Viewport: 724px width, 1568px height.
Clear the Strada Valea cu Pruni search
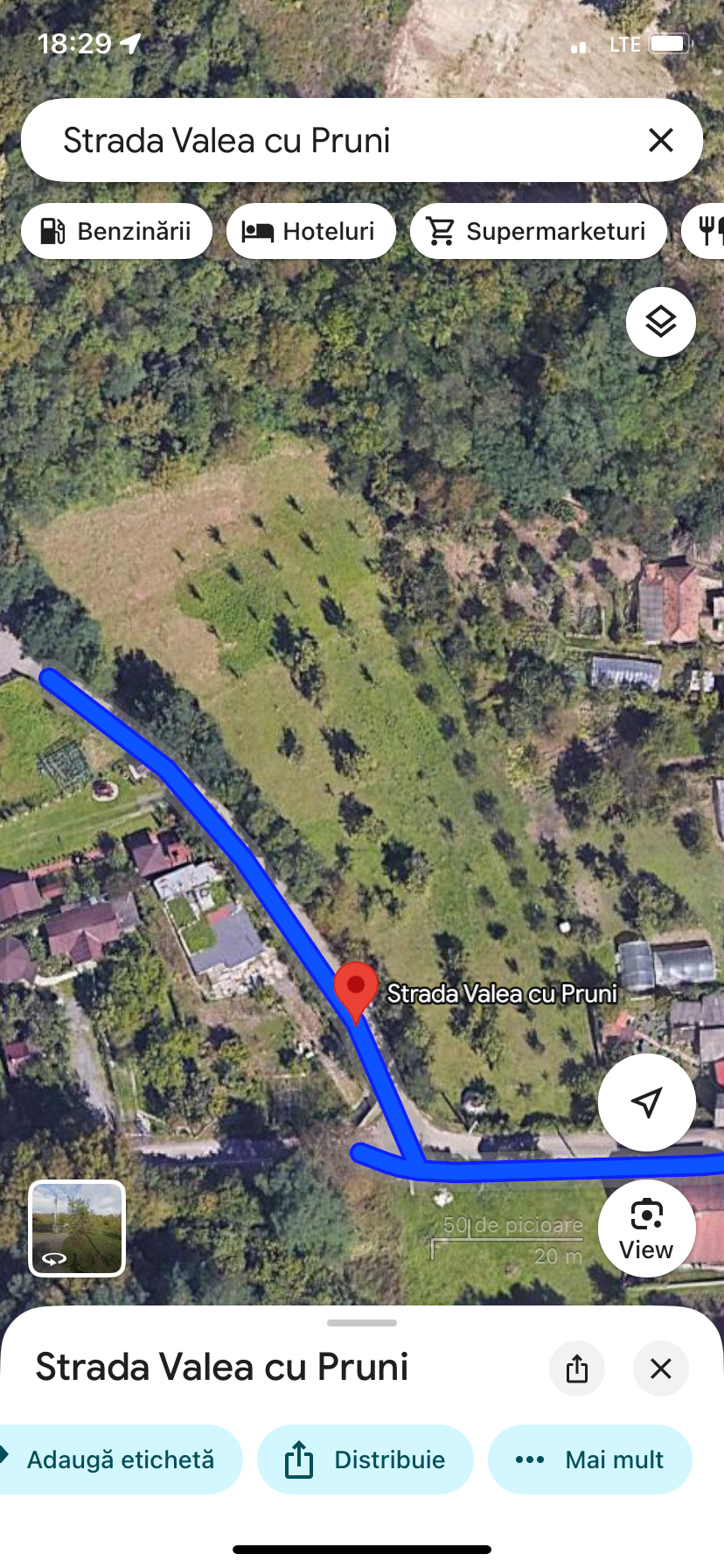[661, 140]
